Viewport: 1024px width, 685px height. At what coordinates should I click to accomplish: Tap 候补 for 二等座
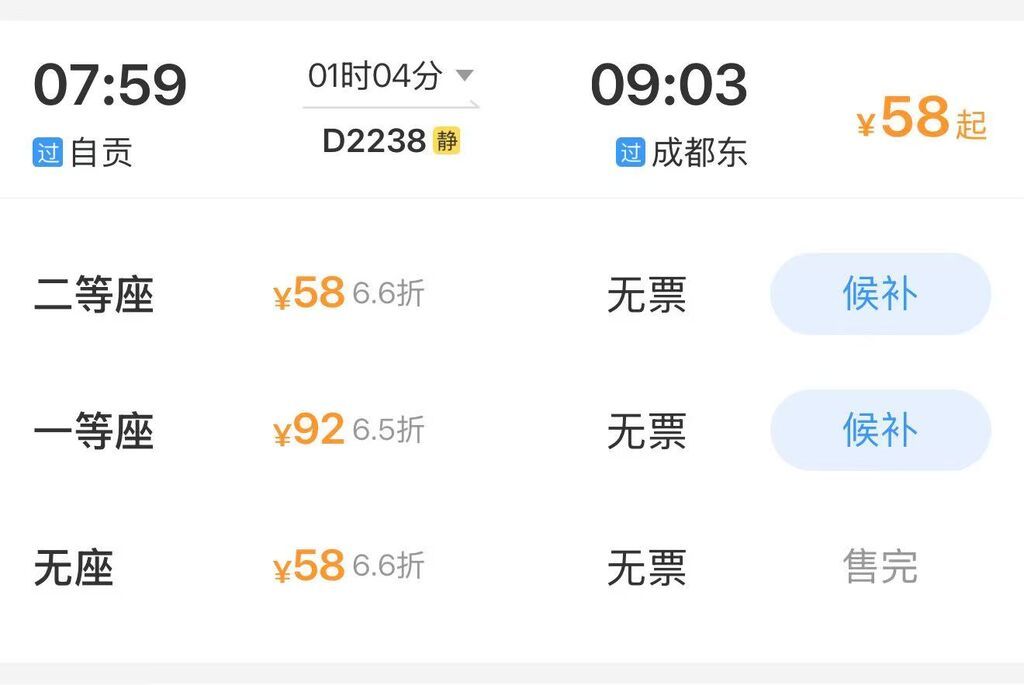pyautogui.click(x=879, y=294)
